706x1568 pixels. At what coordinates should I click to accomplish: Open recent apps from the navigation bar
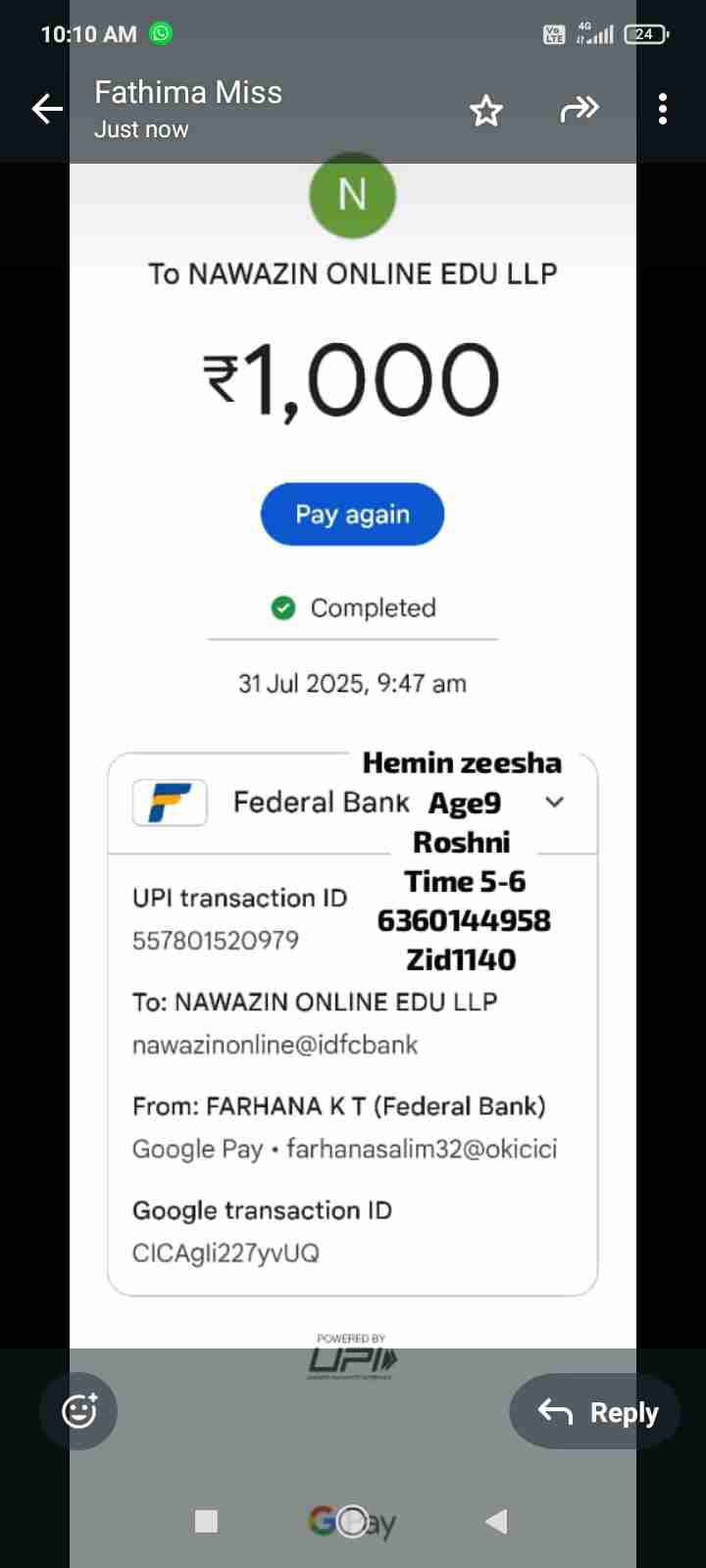[206, 1521]
